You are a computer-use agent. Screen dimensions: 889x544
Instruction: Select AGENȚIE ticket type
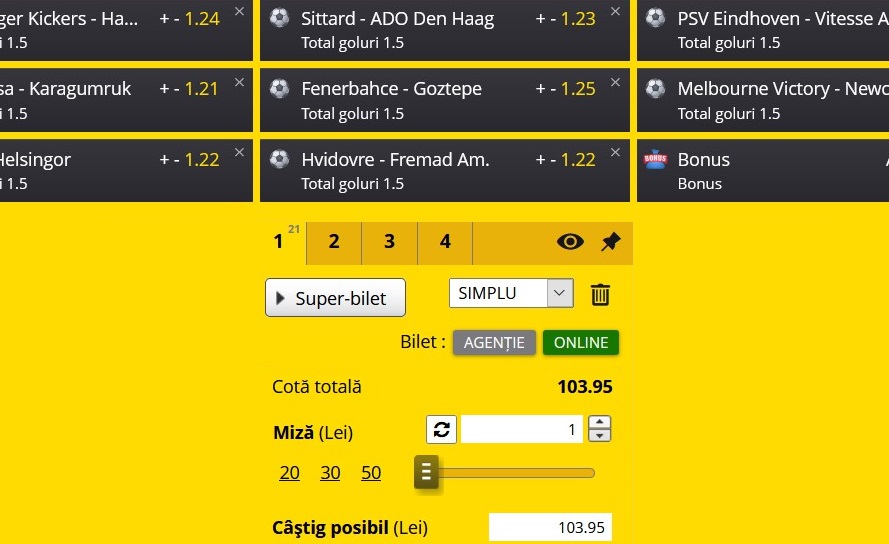coord(494,342)
